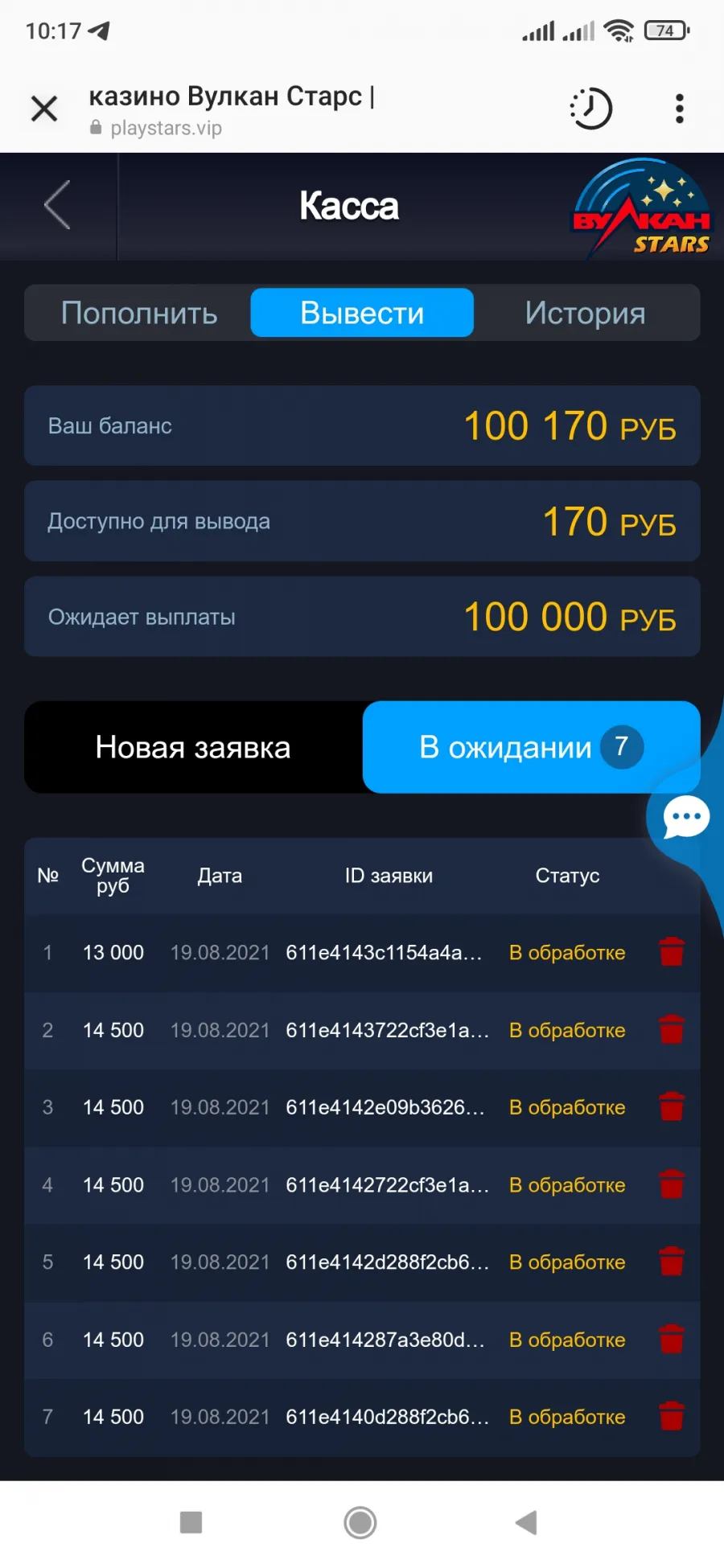
Task: Open the support chat bubble
Action: click(686, 817)
